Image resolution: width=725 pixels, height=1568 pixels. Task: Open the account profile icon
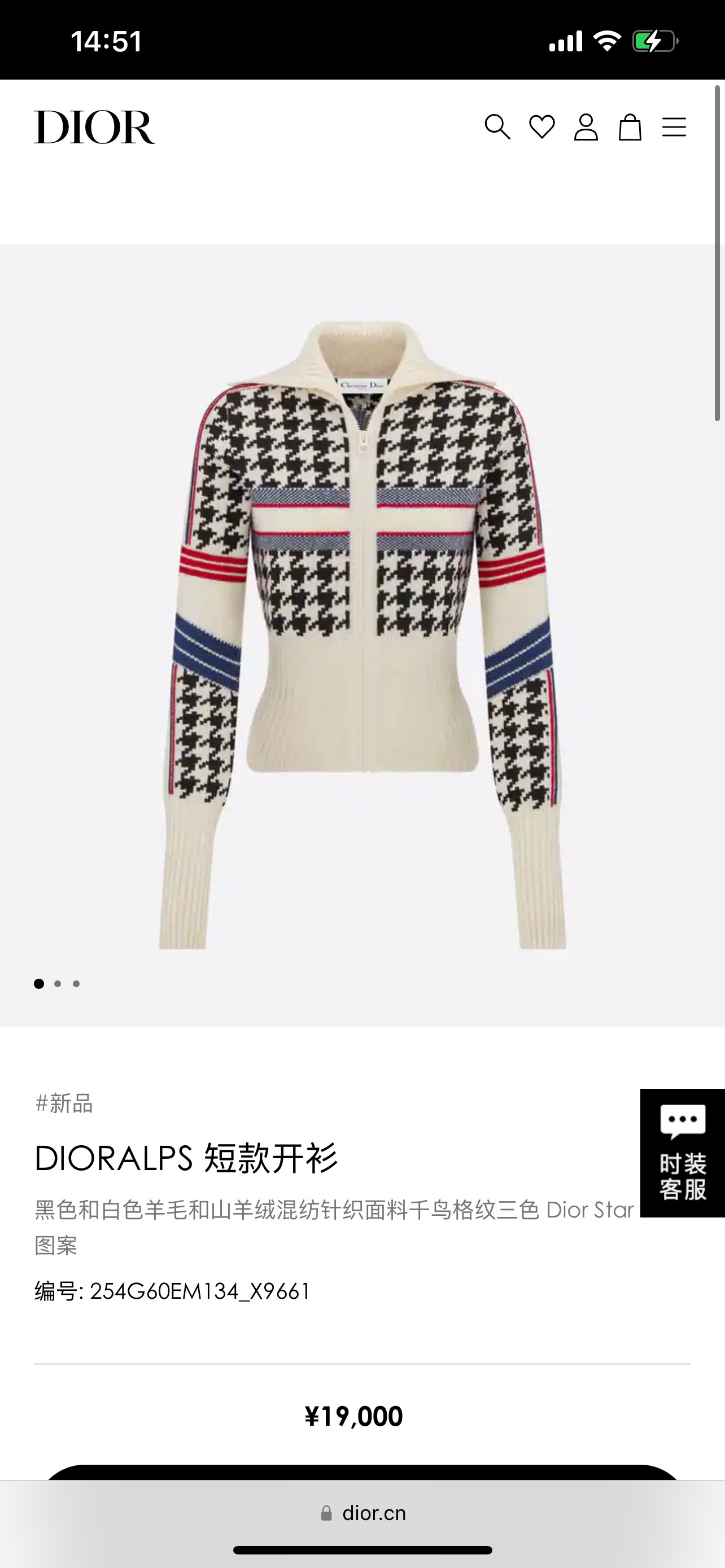tap(586, 127)
